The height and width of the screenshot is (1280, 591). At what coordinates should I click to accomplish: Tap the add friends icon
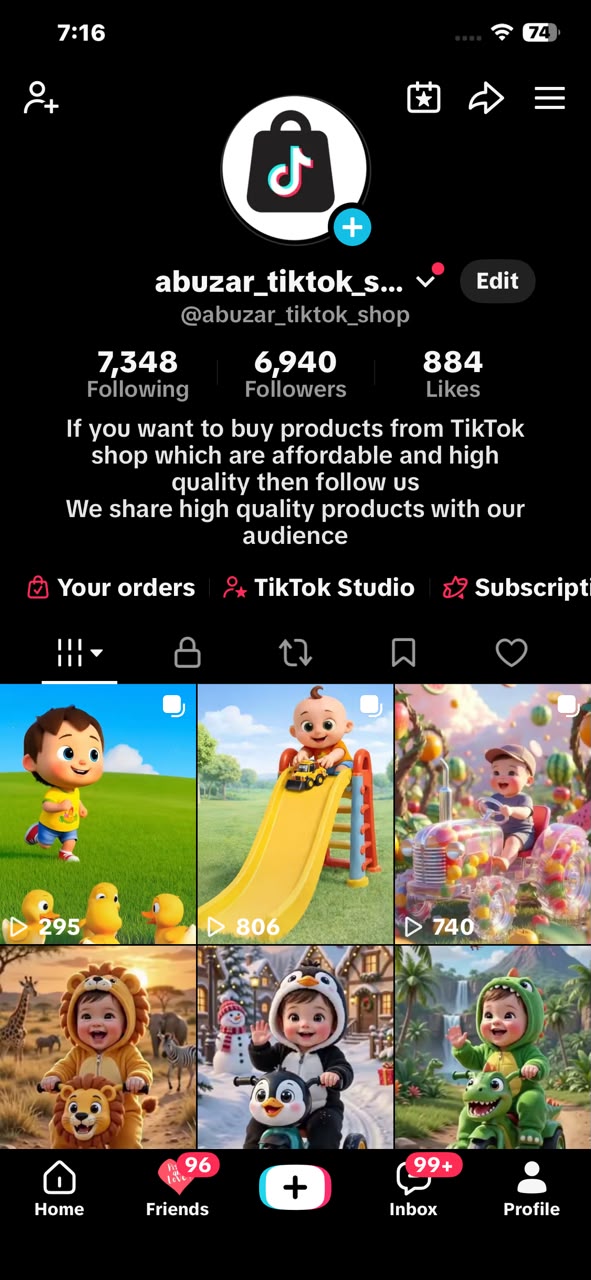point(41,98)
